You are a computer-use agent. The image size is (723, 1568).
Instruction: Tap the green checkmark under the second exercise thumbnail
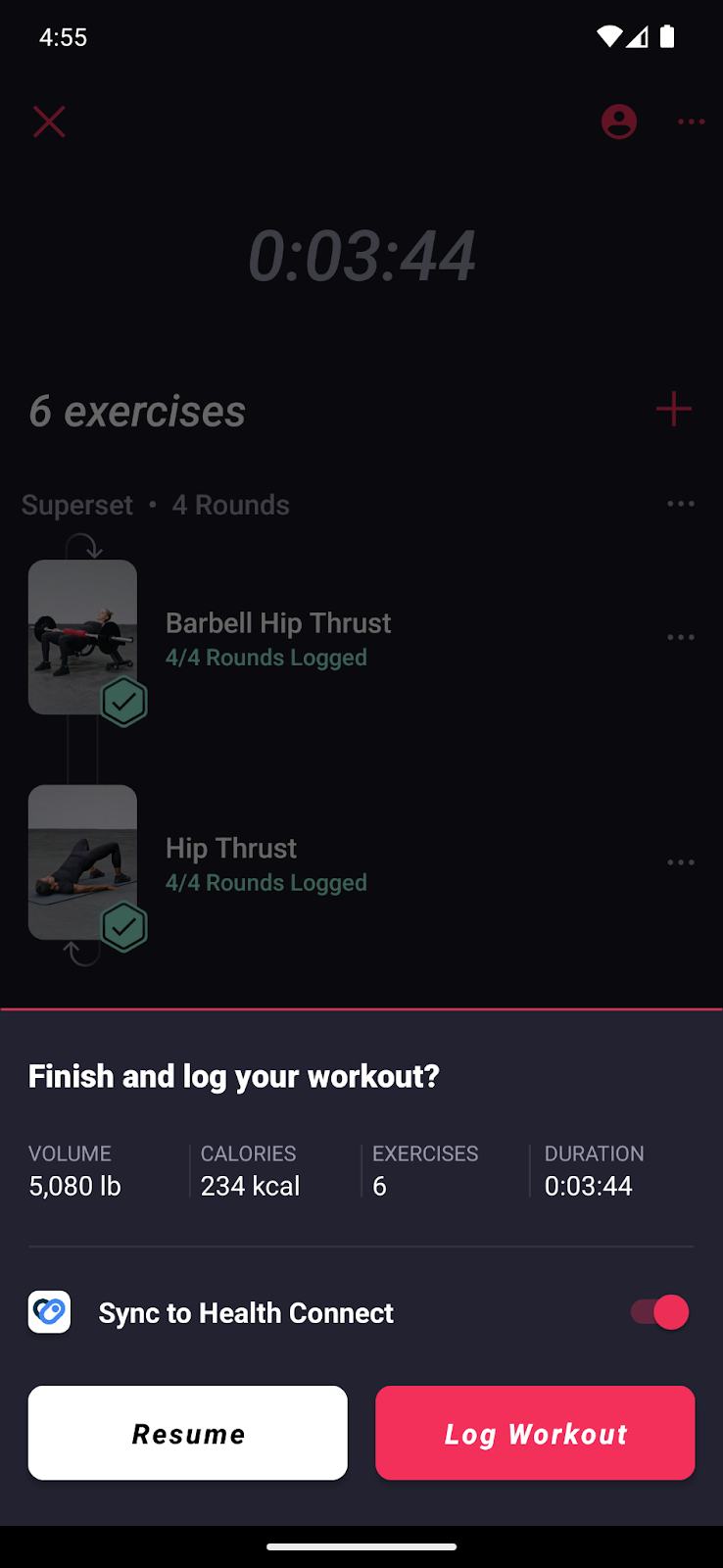point(123,926)
